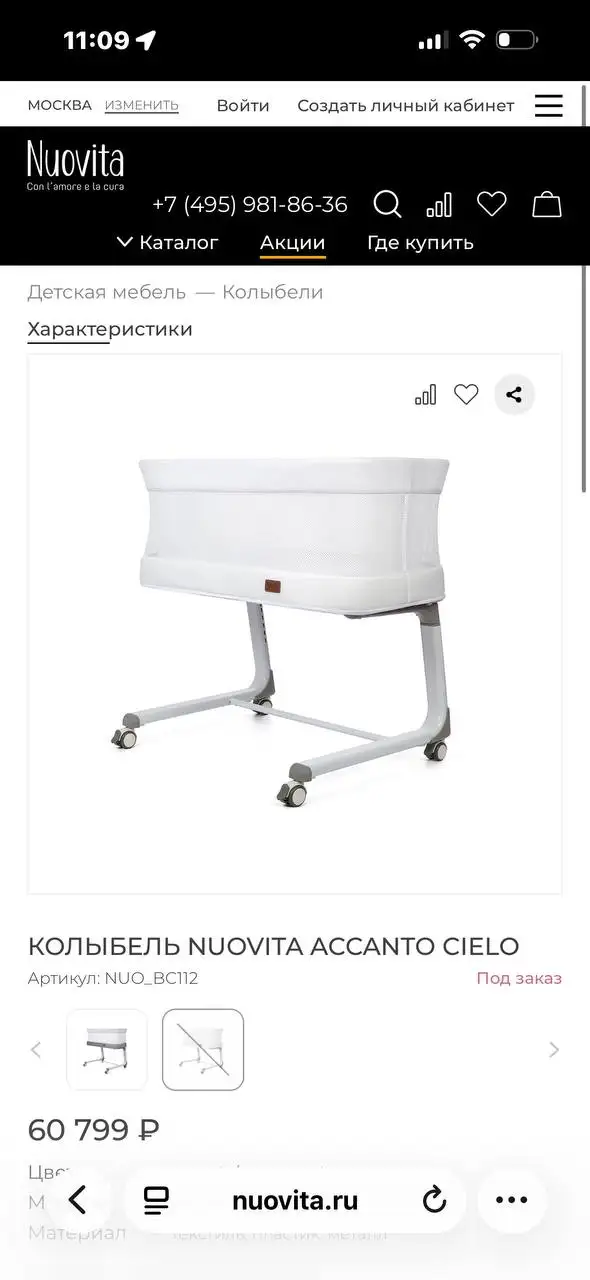
Task: Open the Войти login link
Action: click(x=243, y=105)
